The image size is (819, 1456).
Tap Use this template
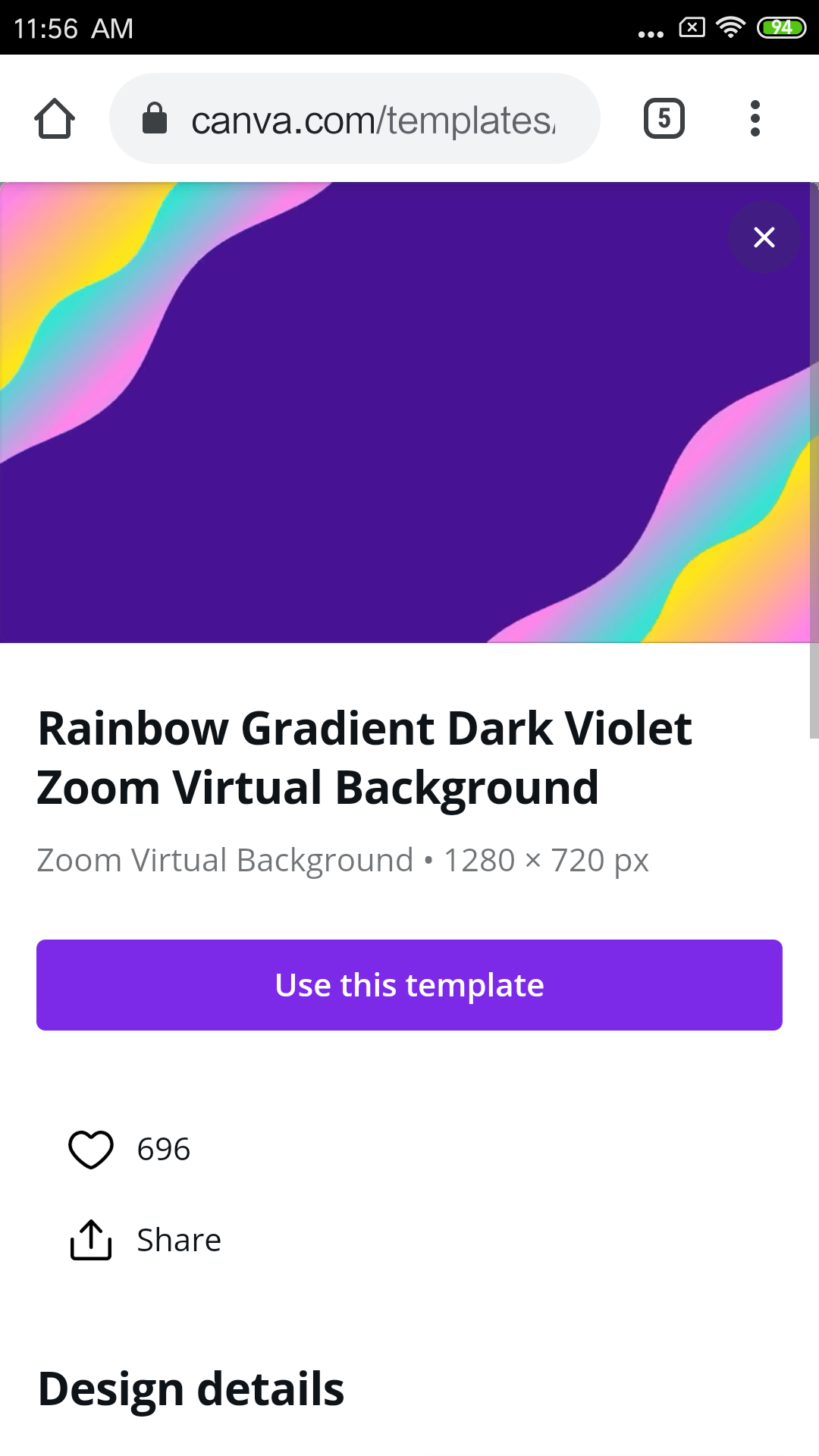[x=409, y=985]
